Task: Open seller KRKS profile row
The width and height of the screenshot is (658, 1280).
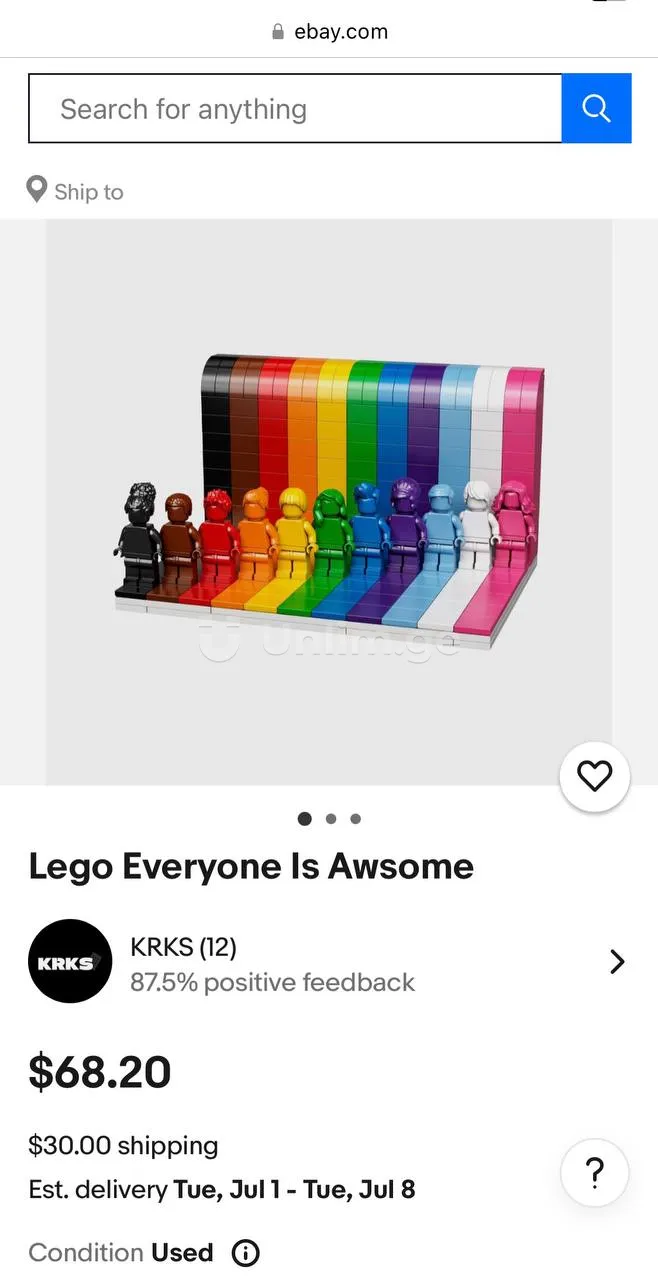Action: tap(329, 962)
